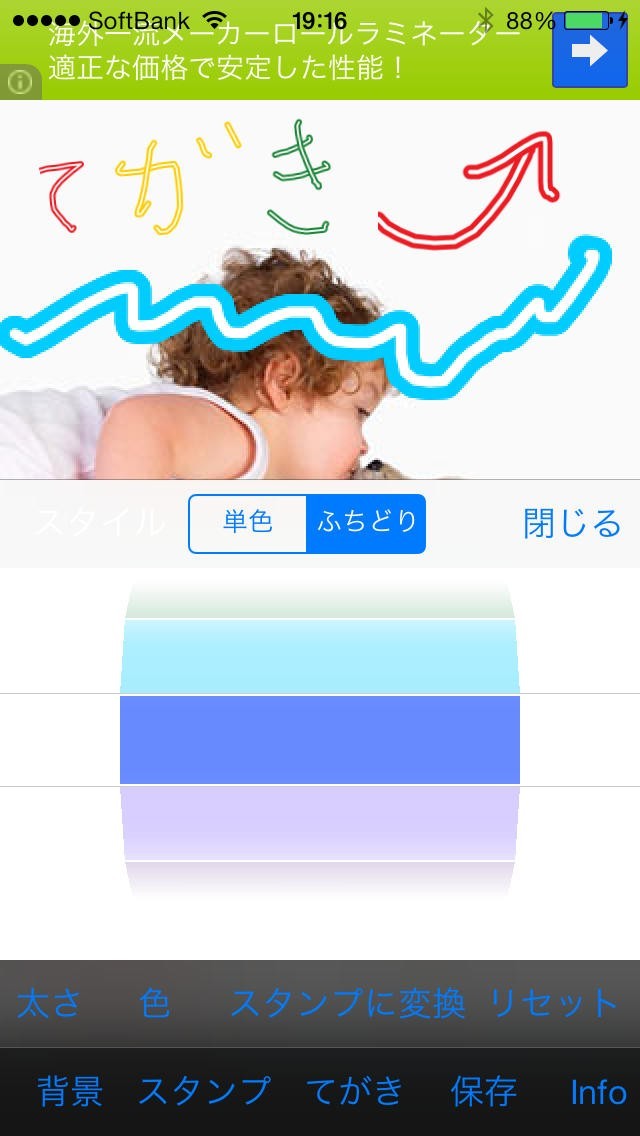Screen dimensions: 640x1136
Task: Close the picker with 閉じる
Action: click(572, 523)
